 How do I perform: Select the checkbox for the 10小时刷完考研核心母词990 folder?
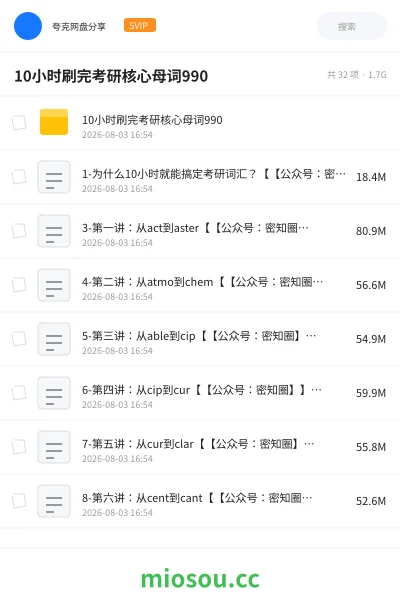coord(19,123)
